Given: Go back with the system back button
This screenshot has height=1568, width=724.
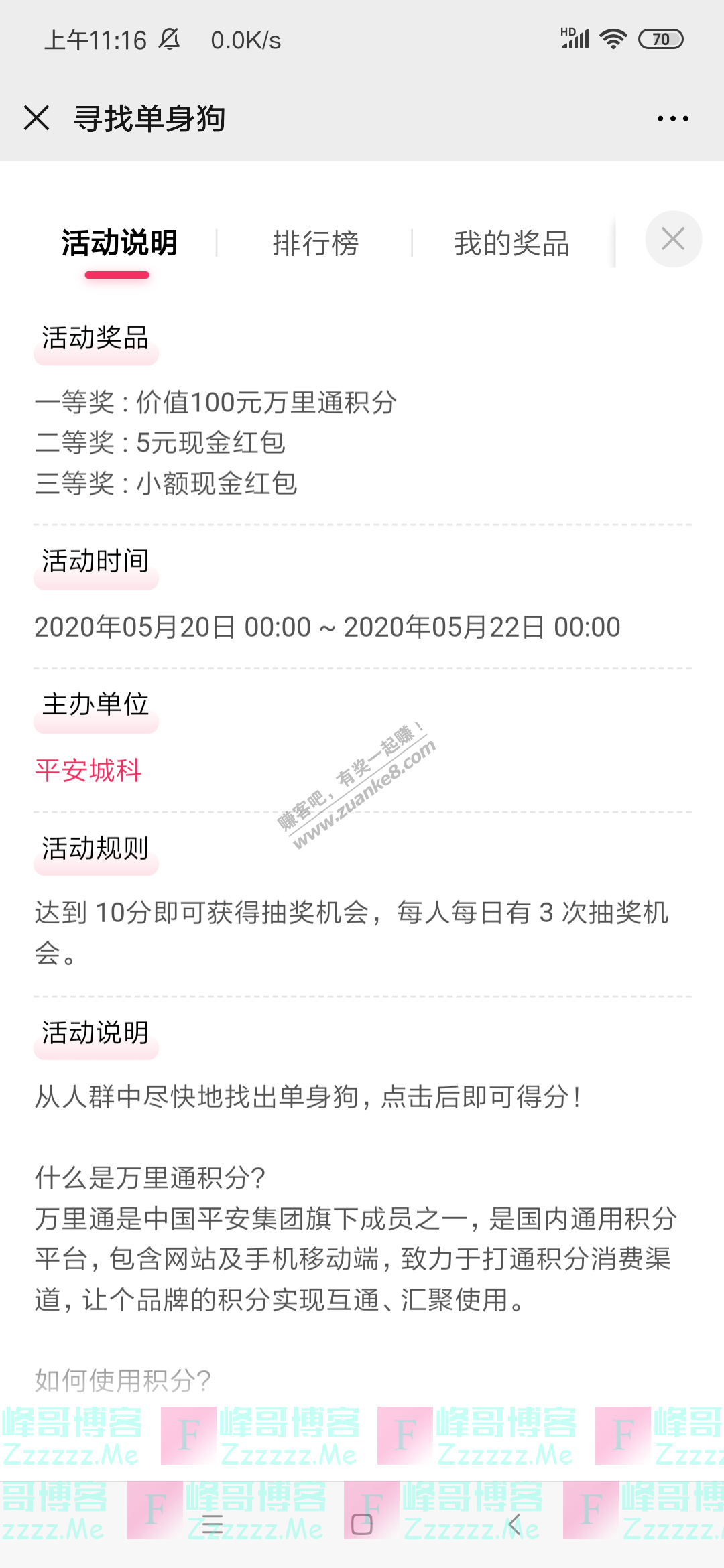Looking at the screenshot, I should point(514,1524).
